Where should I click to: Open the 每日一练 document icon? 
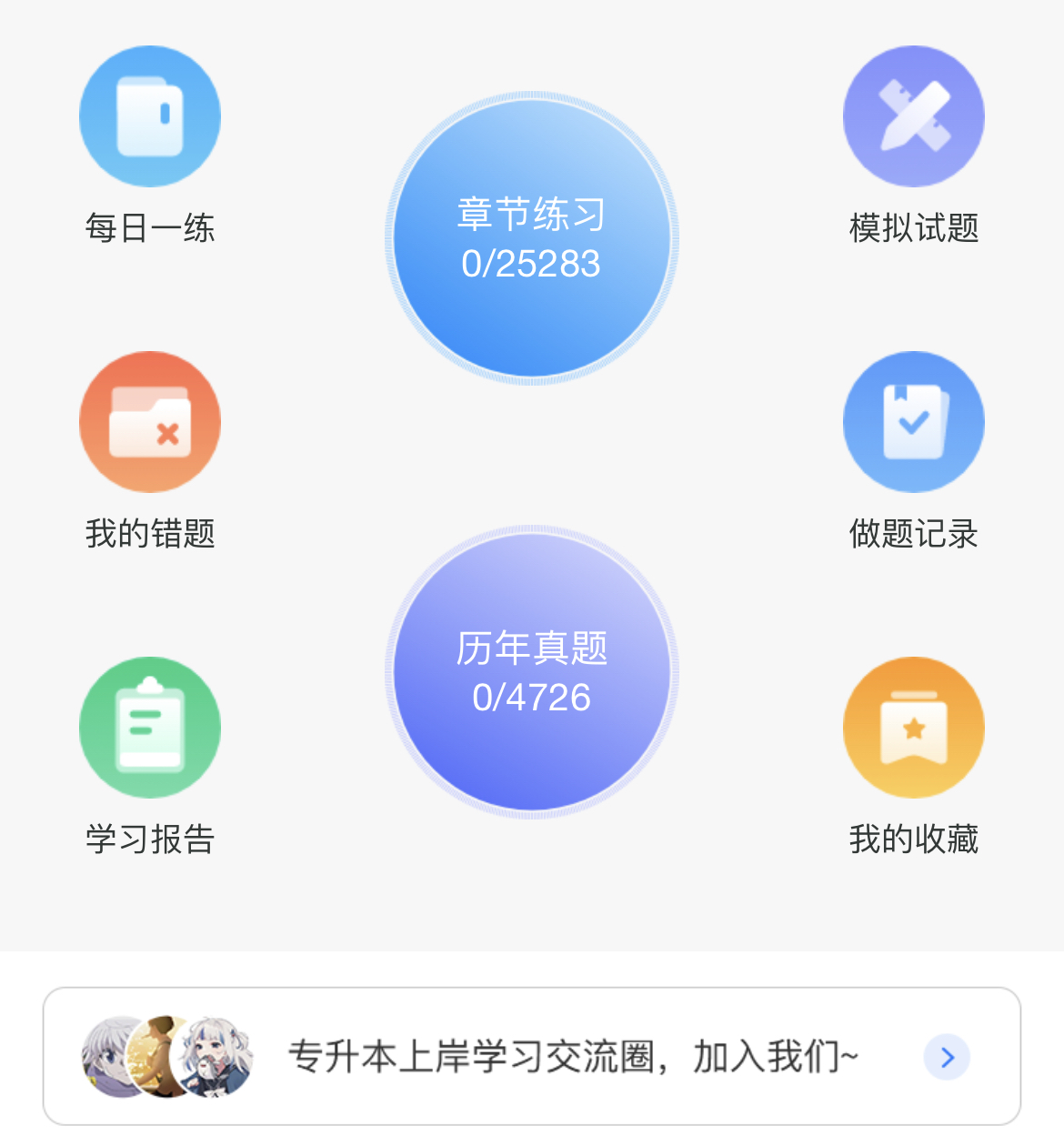coord(149,115)
